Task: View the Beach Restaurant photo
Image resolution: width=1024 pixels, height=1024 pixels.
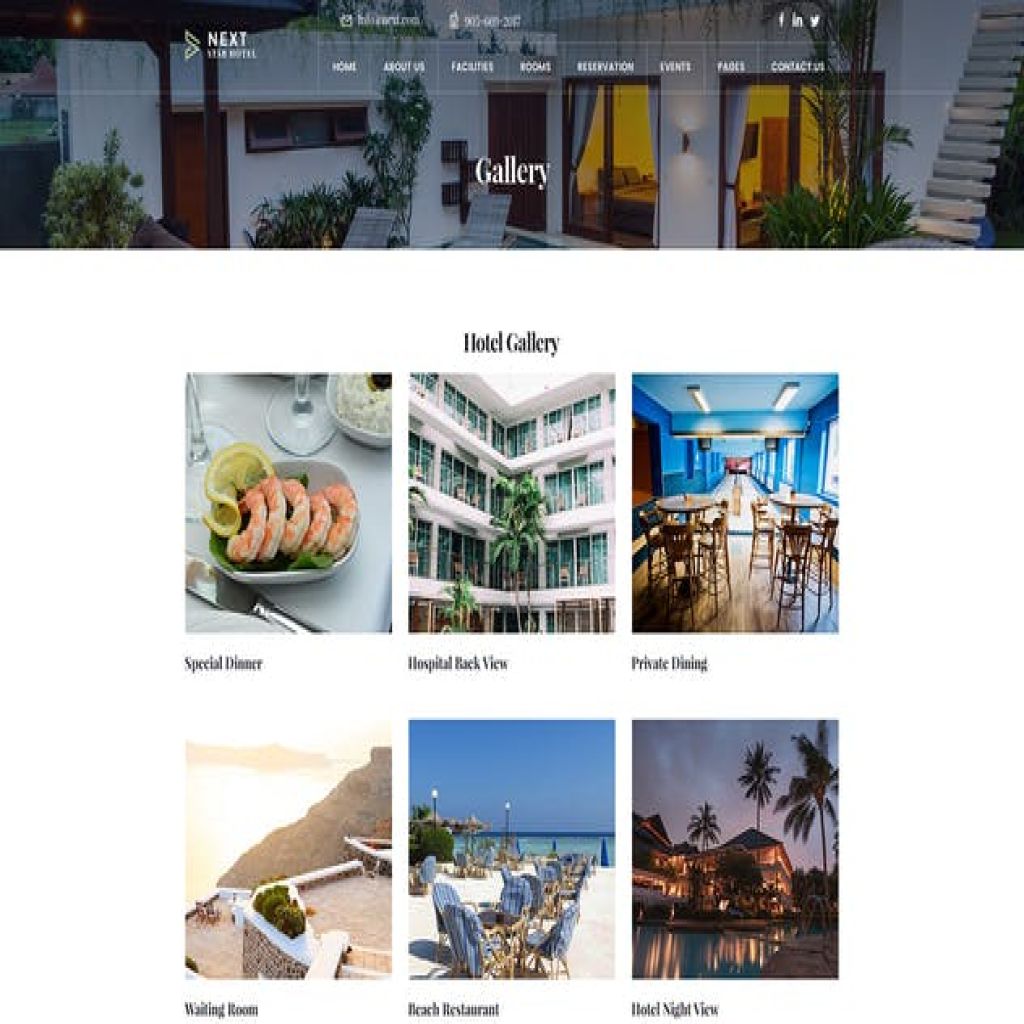Action: [511, 849]
